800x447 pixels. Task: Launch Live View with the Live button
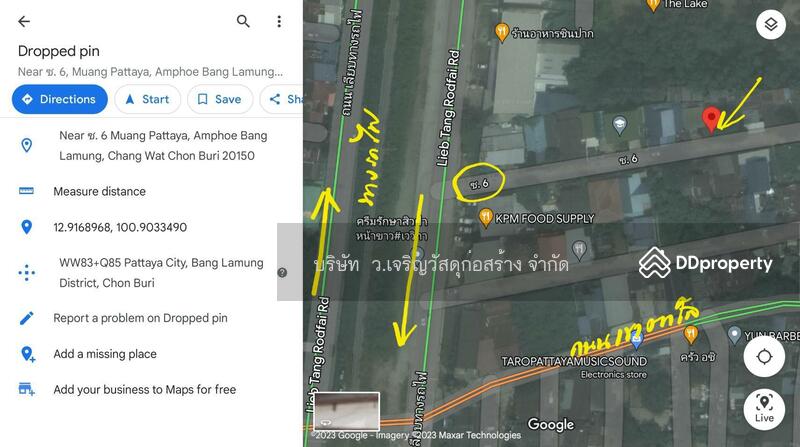pyautogui.click(x=764, y=409)
